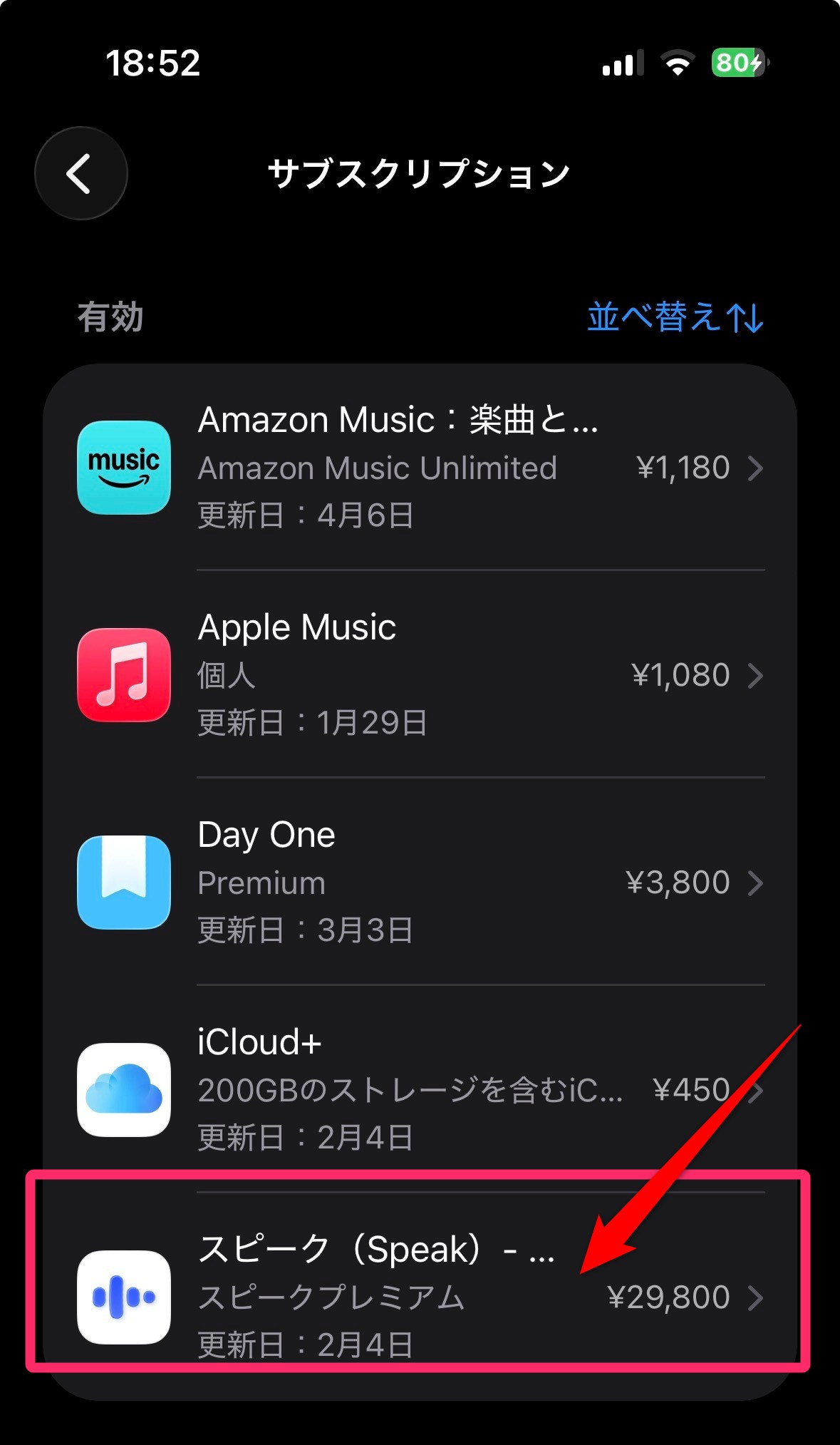Select the iCloud+ 200GB subscription row
This screenshot has height=1445, width=840.
click(420, 1089)
